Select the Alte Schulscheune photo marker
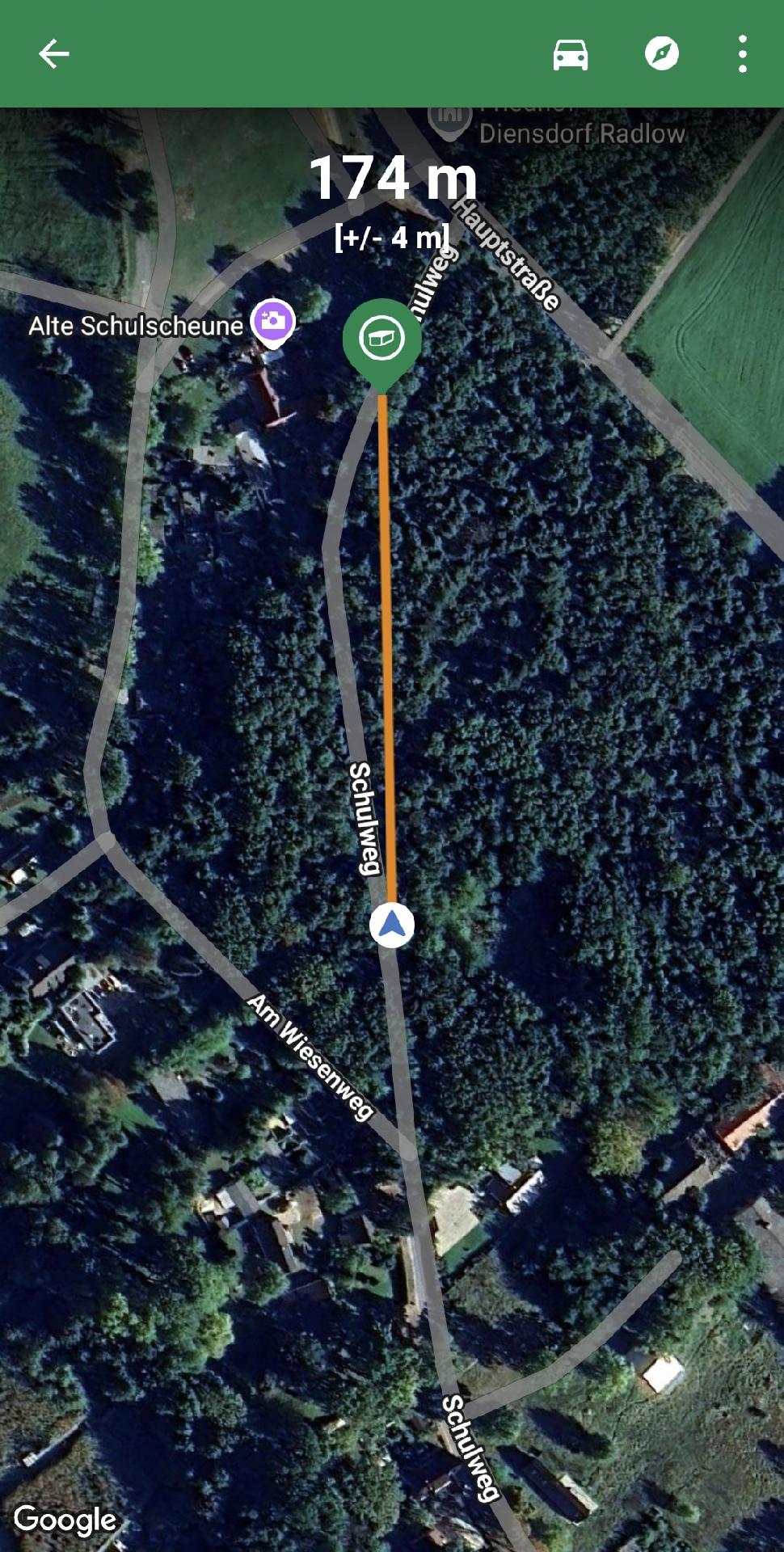 point(273,323)
